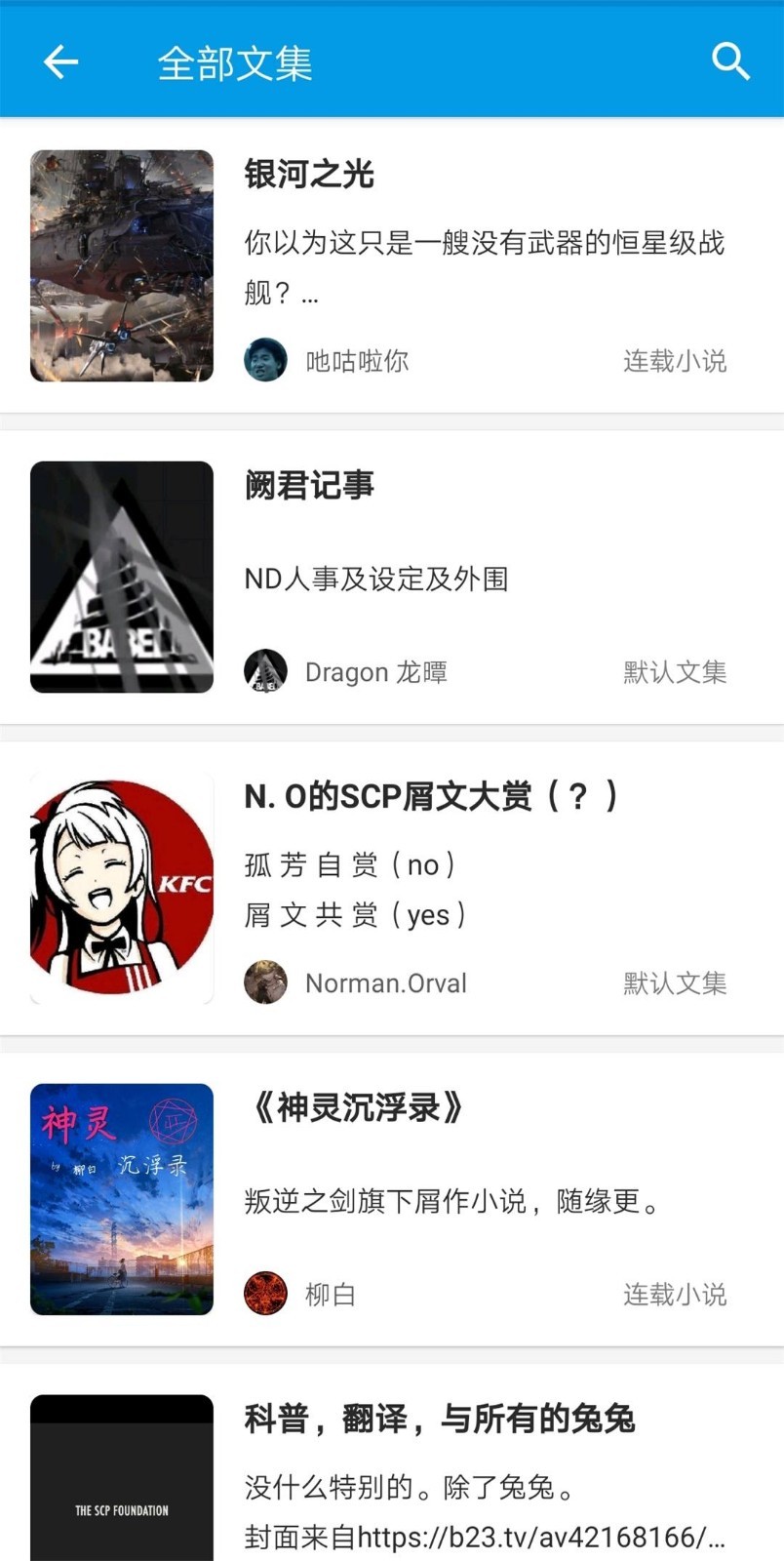Tap the avatar of 咃咕啦你
The image size is (784, 1561).
click(265, 360)
